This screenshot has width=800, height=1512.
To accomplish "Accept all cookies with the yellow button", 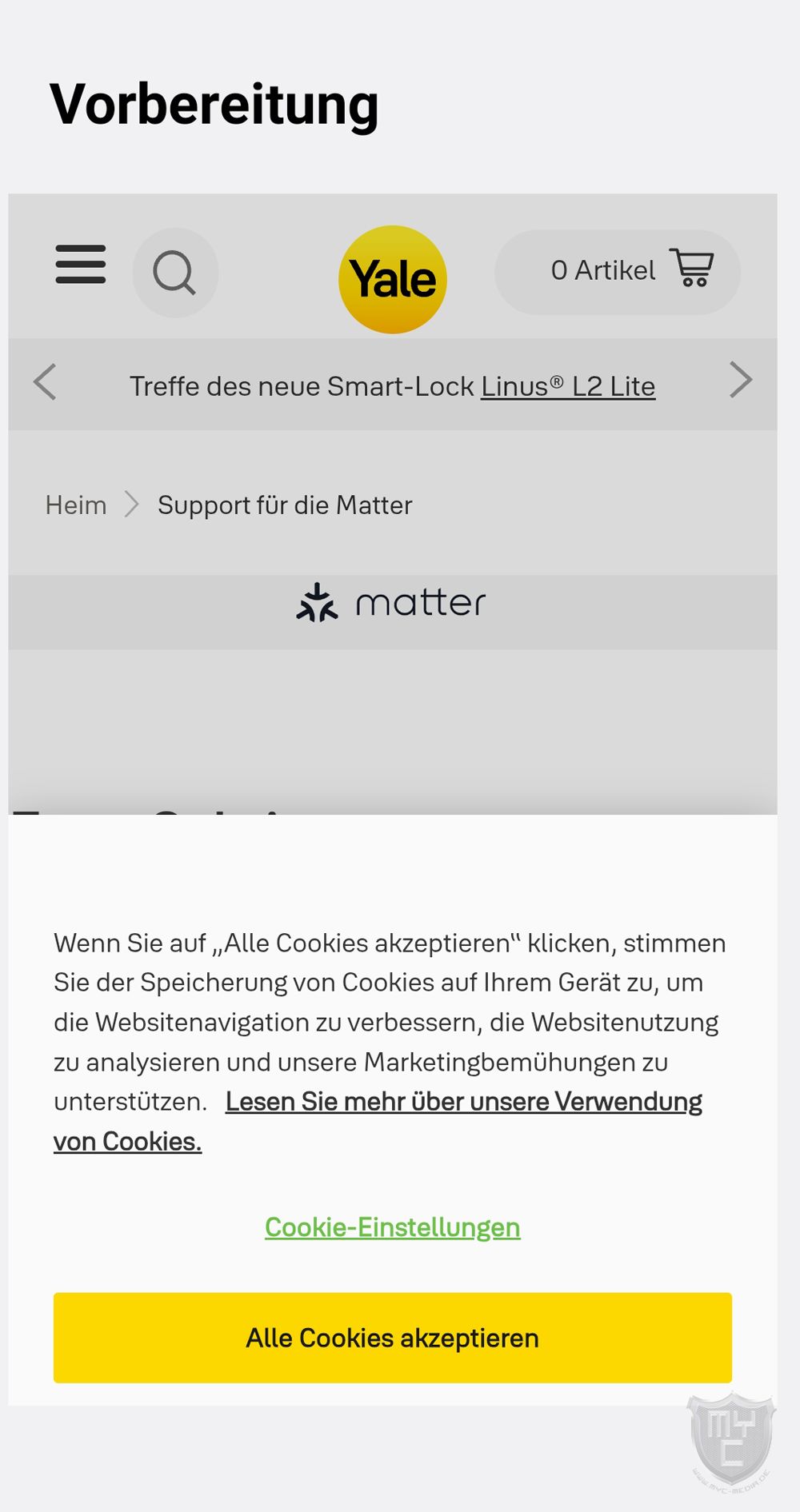I will tap(392, 1338).
